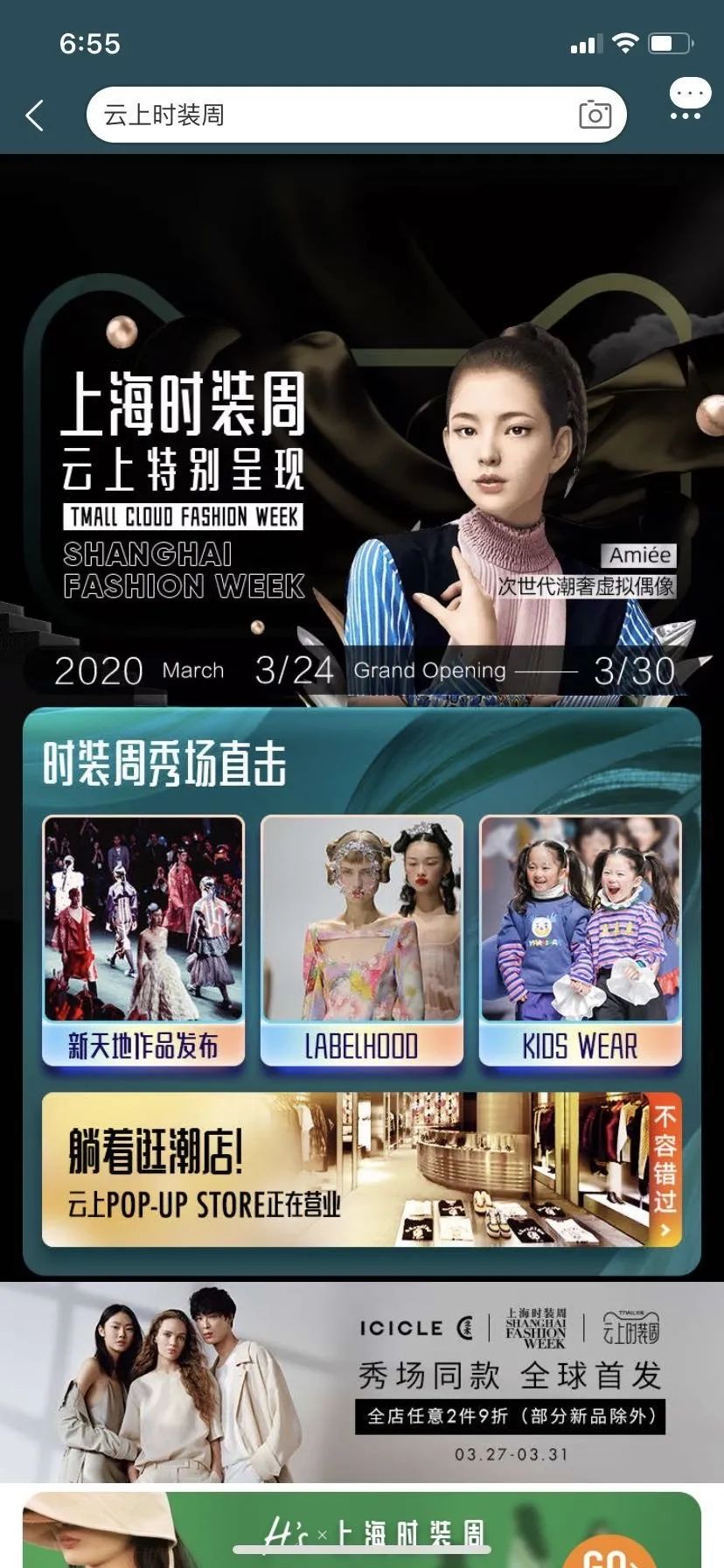Viewport: 724px width, 1568px height.
Task: Go back using the back arrow
Action: point(35,115)
